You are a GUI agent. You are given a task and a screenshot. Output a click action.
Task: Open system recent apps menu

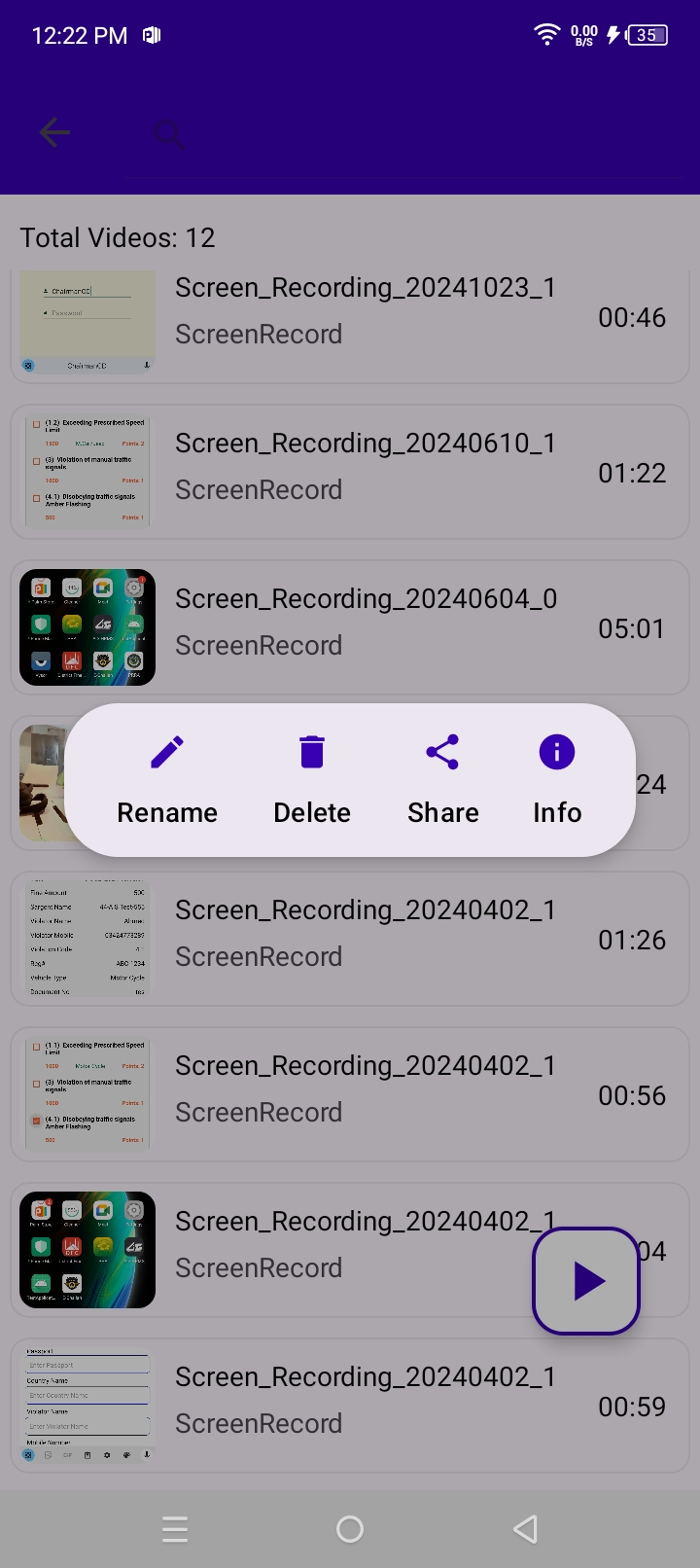[175, 1529]
